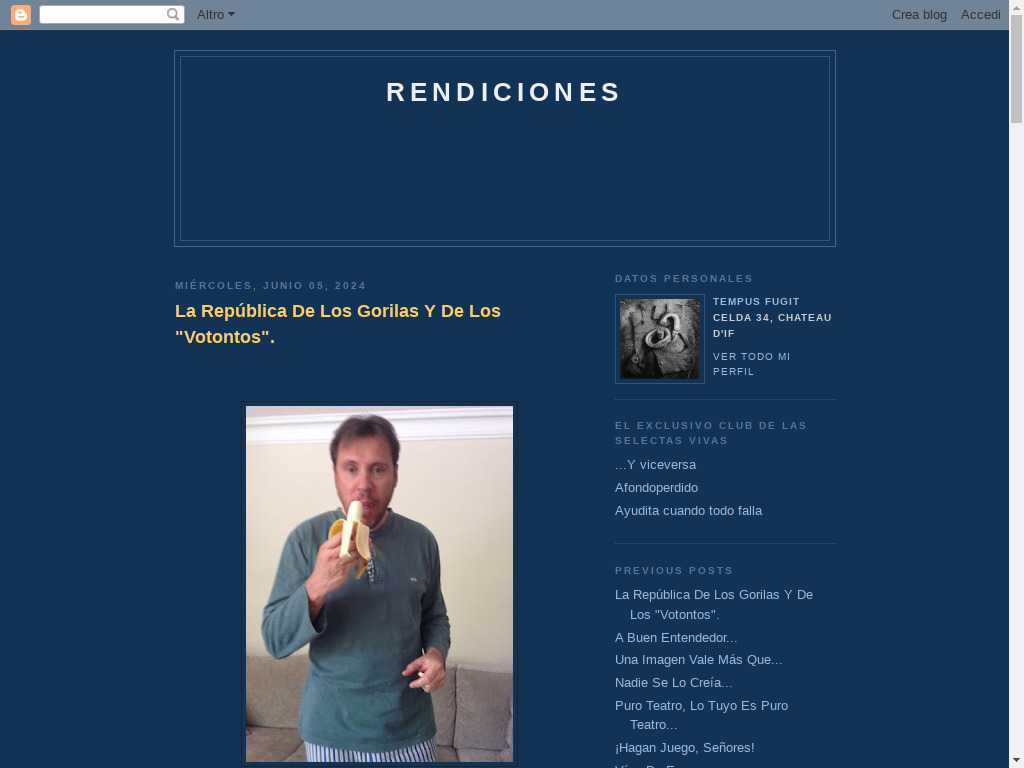Viewport: 1024px width, 768px height.
Task: Tap Ver todo mi perfil
Action: click(751, 364)
